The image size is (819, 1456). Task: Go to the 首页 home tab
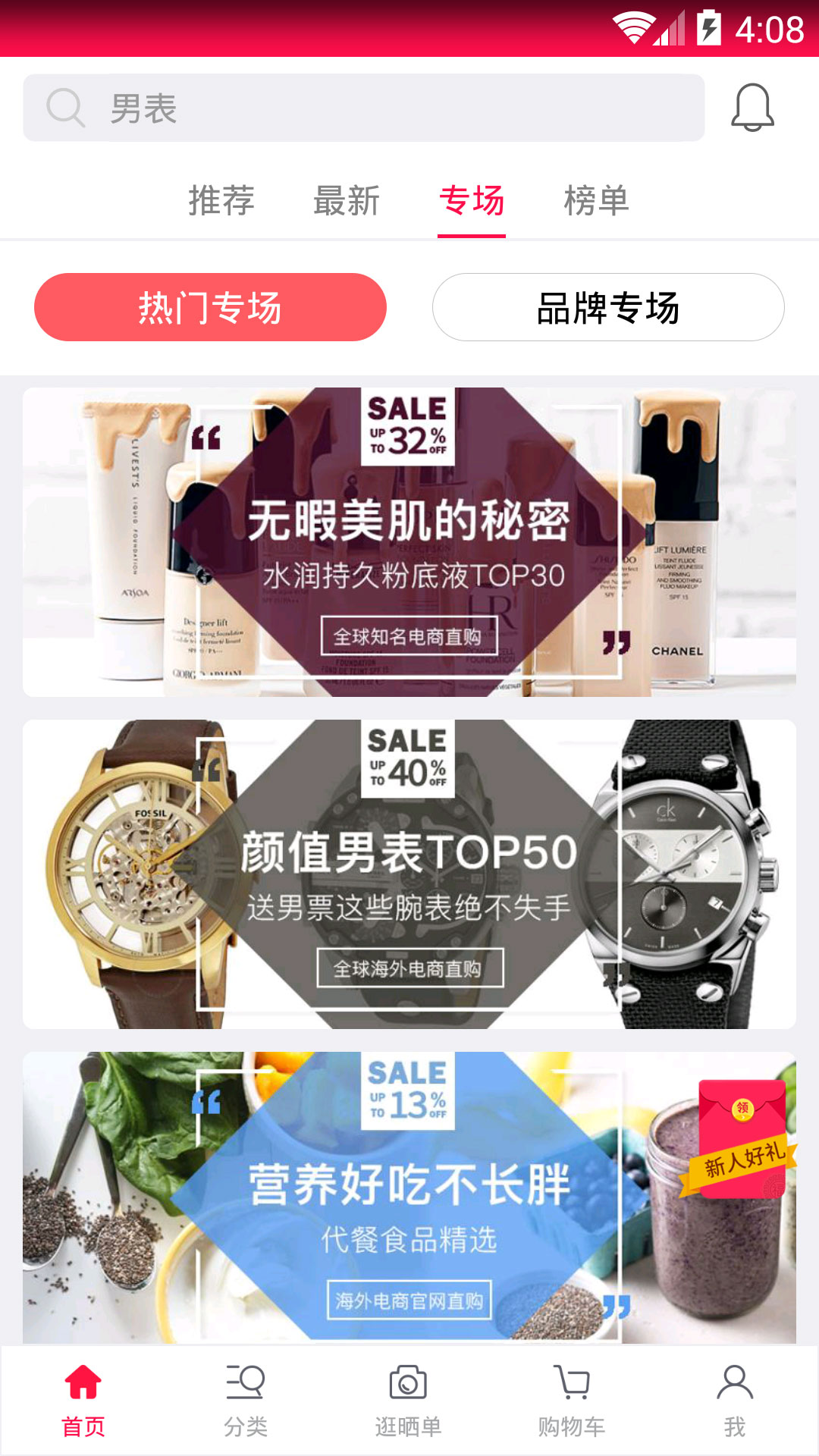[83, 1400]
